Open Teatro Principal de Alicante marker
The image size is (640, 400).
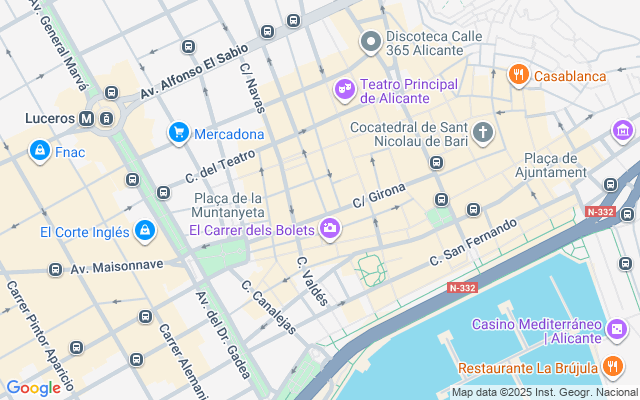click(x=345, y=91)
